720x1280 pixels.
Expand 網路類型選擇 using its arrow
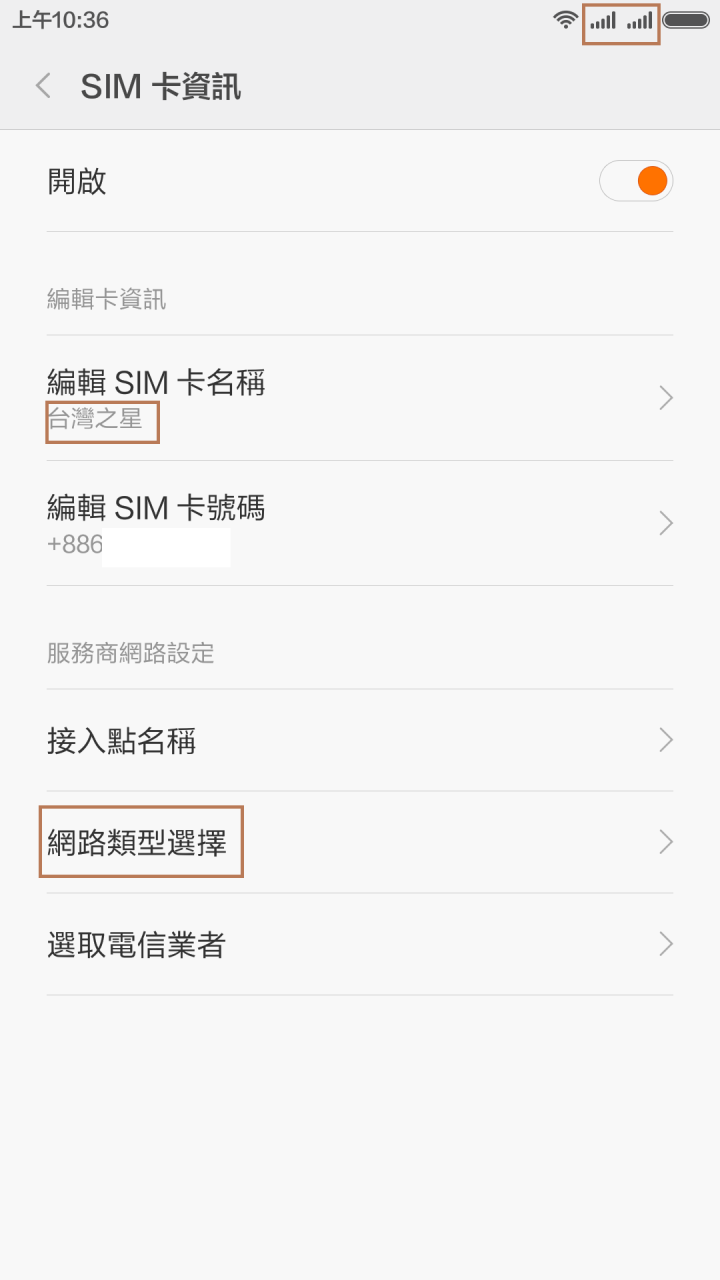[666, 842]
